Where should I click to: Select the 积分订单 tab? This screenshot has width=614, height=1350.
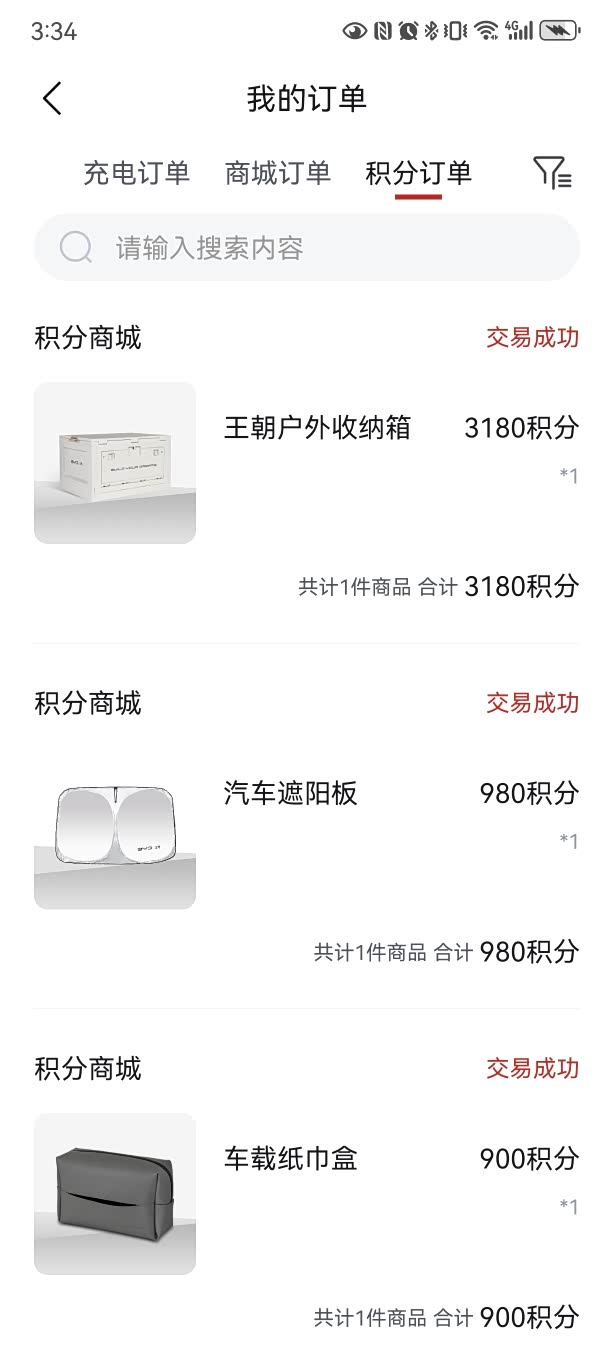(418, 173)
